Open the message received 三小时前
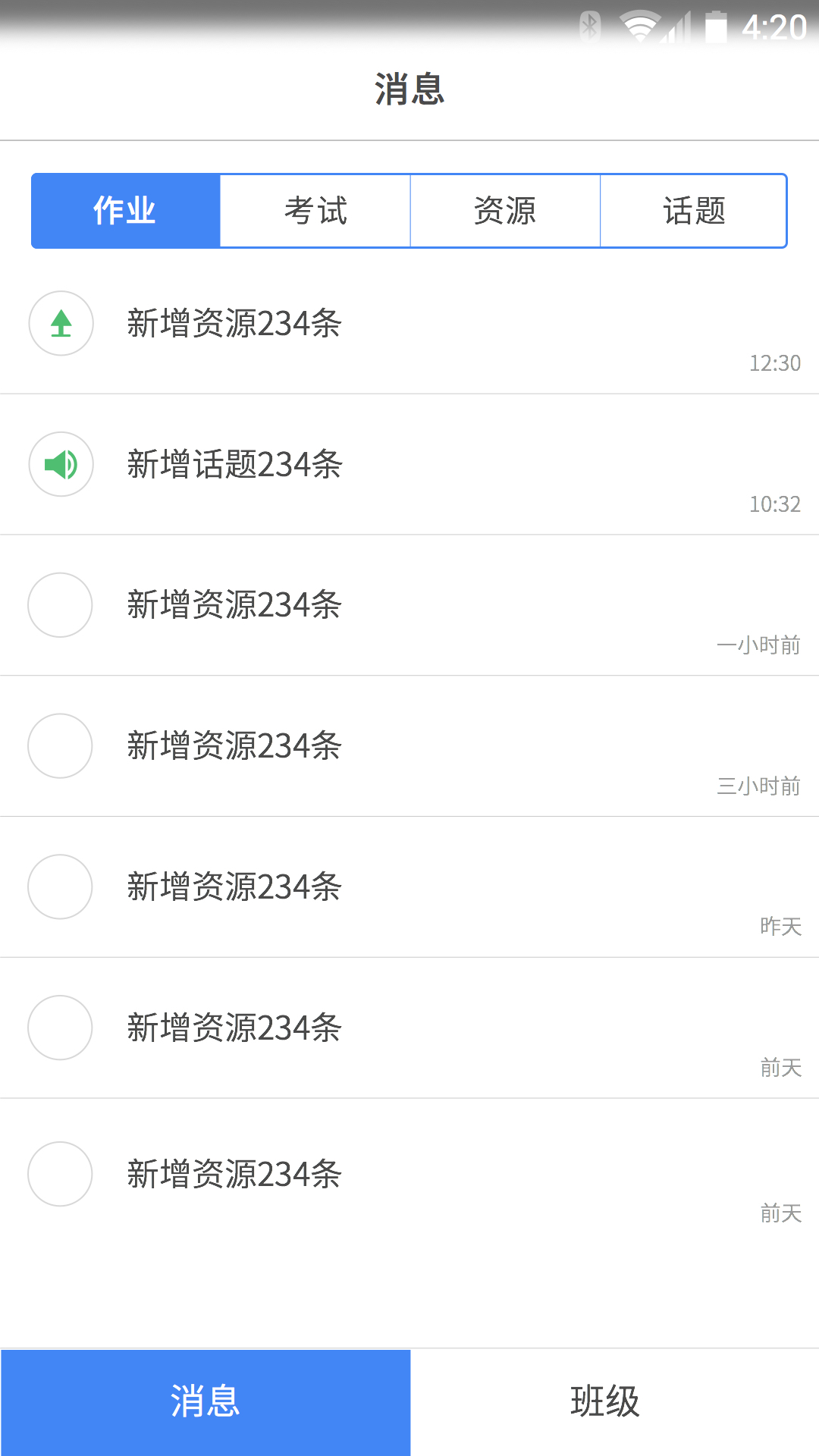Image resolution: width=819 pixels, height=1456 pixels. (409, 747)
